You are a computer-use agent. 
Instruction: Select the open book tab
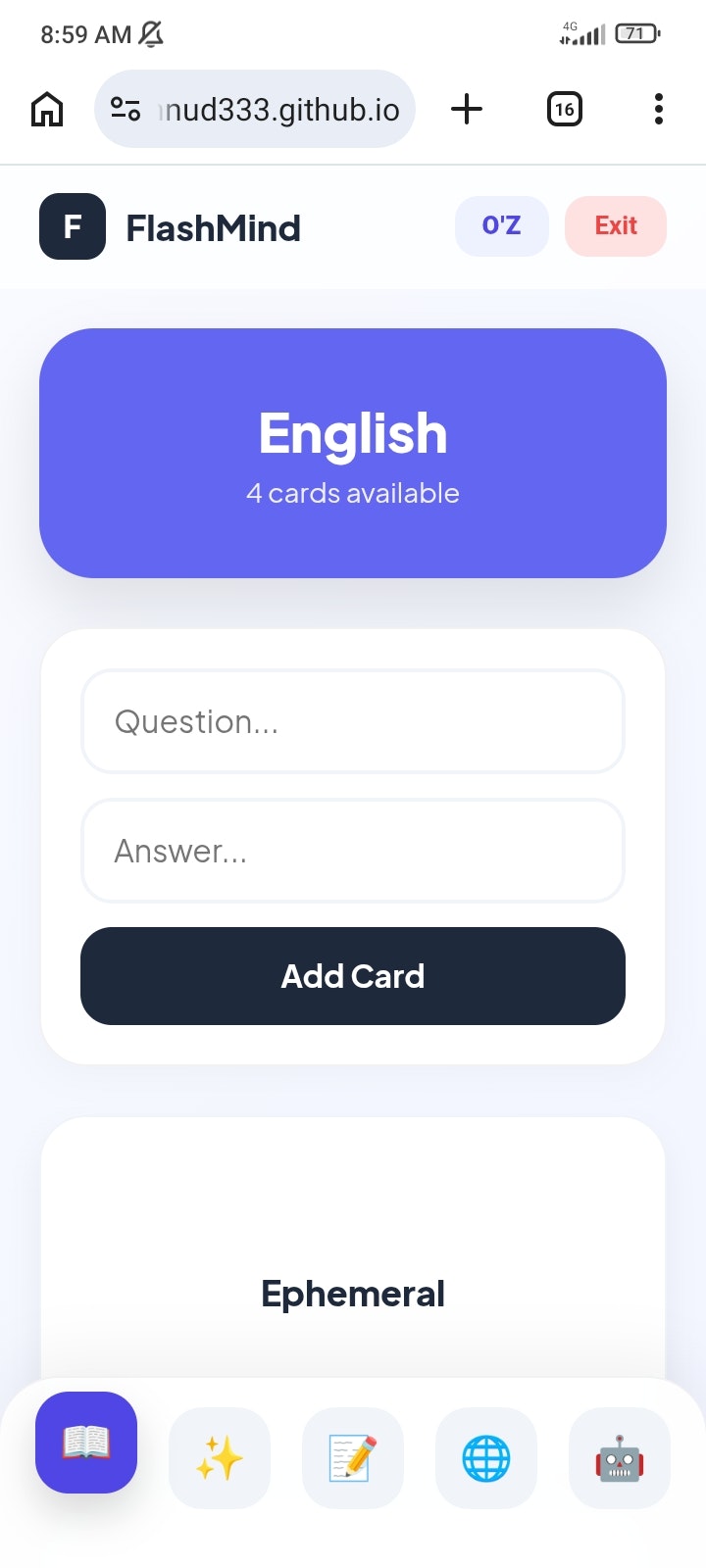[86, 1443]
